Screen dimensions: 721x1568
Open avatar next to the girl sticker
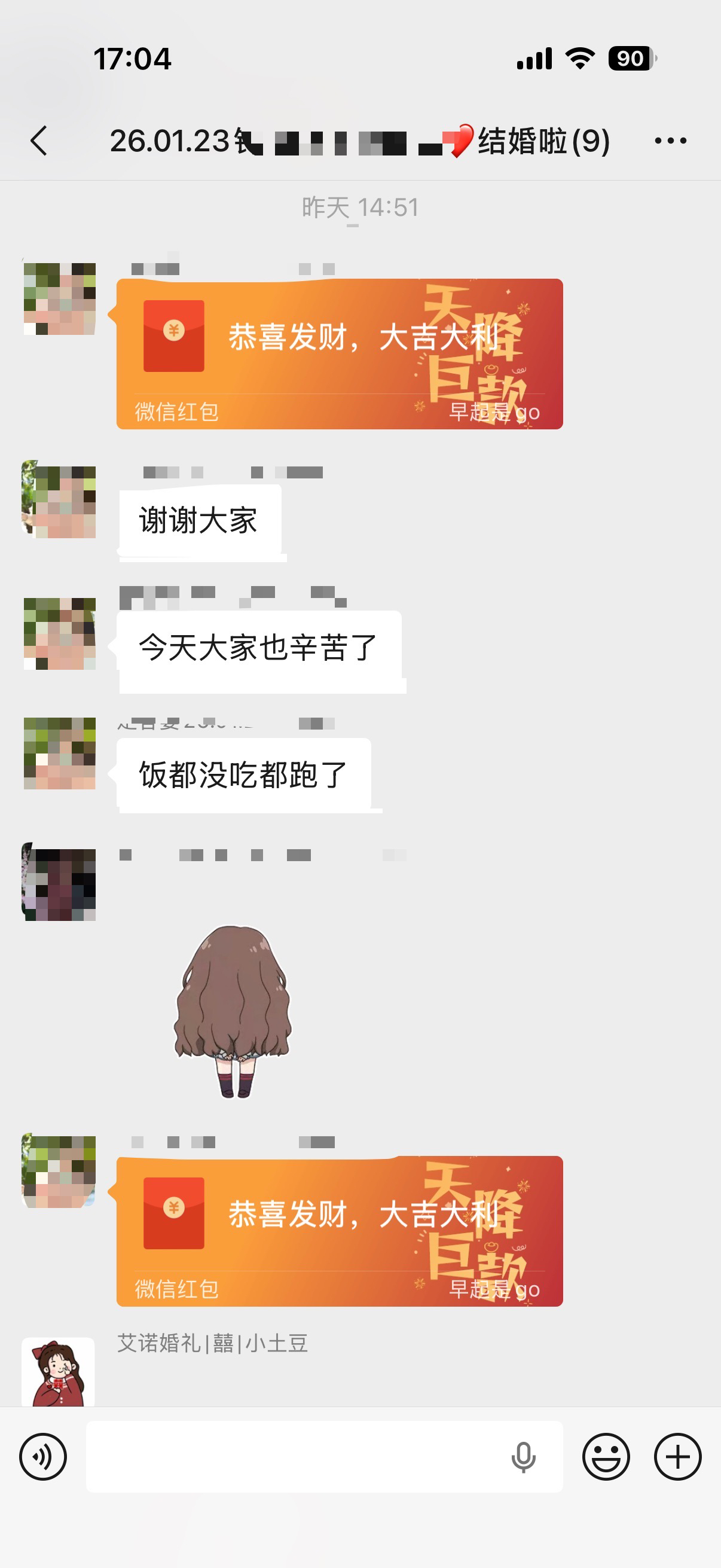pos(59,883)
